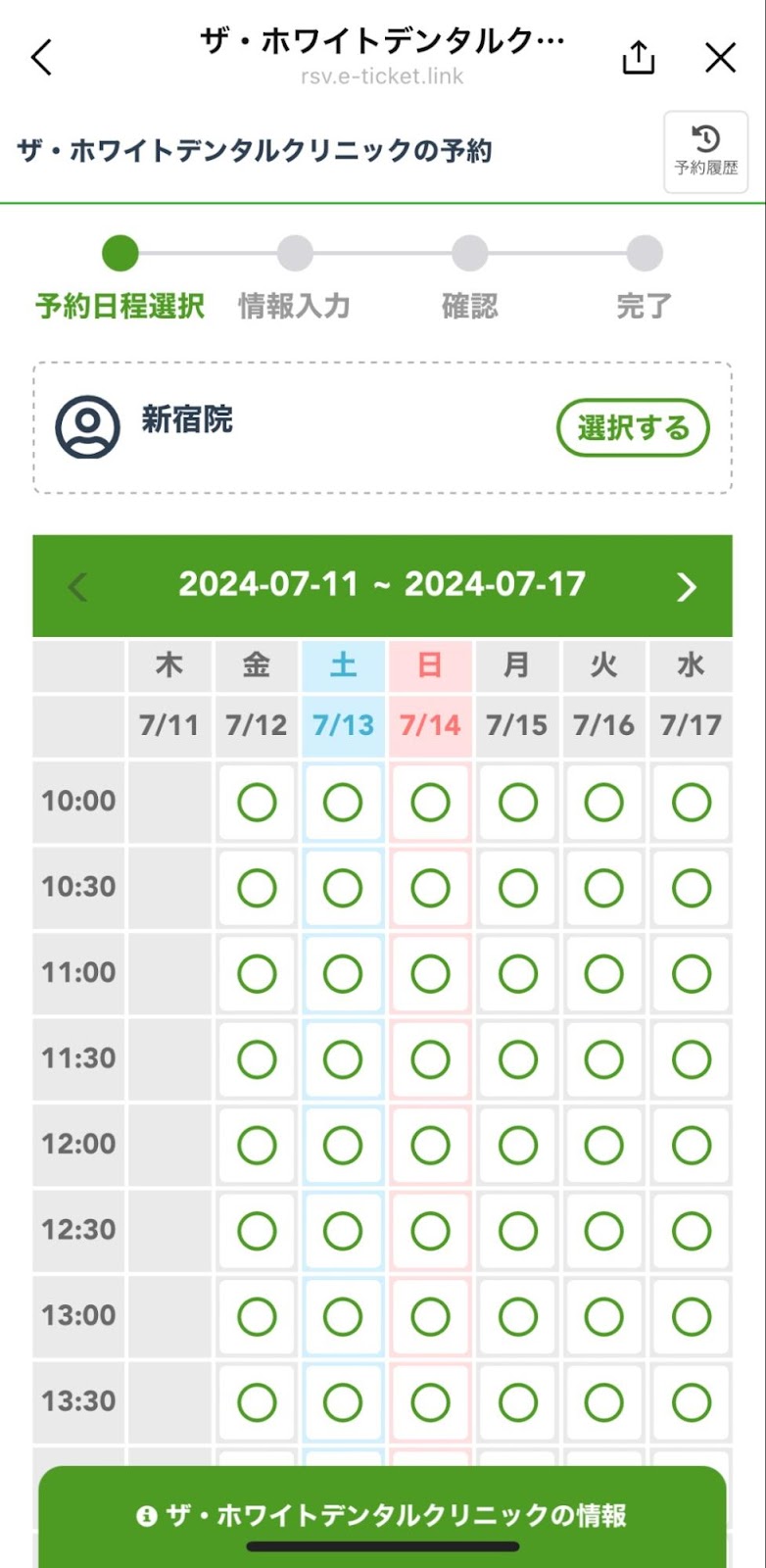
Task: Open rsv.e-ticket.link address text
Action: [x=382, y=77]
